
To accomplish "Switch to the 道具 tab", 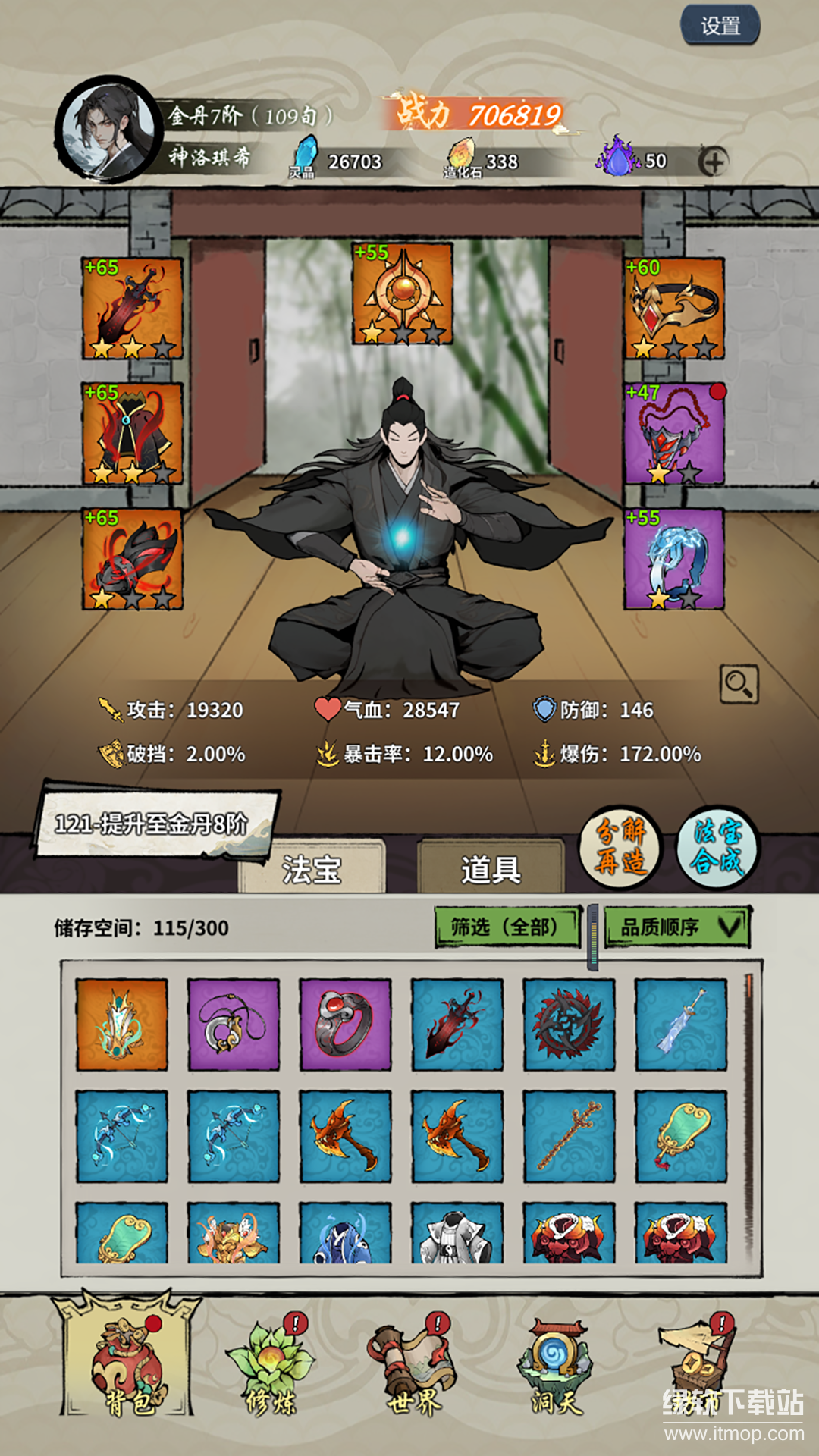I will (491, 869).
